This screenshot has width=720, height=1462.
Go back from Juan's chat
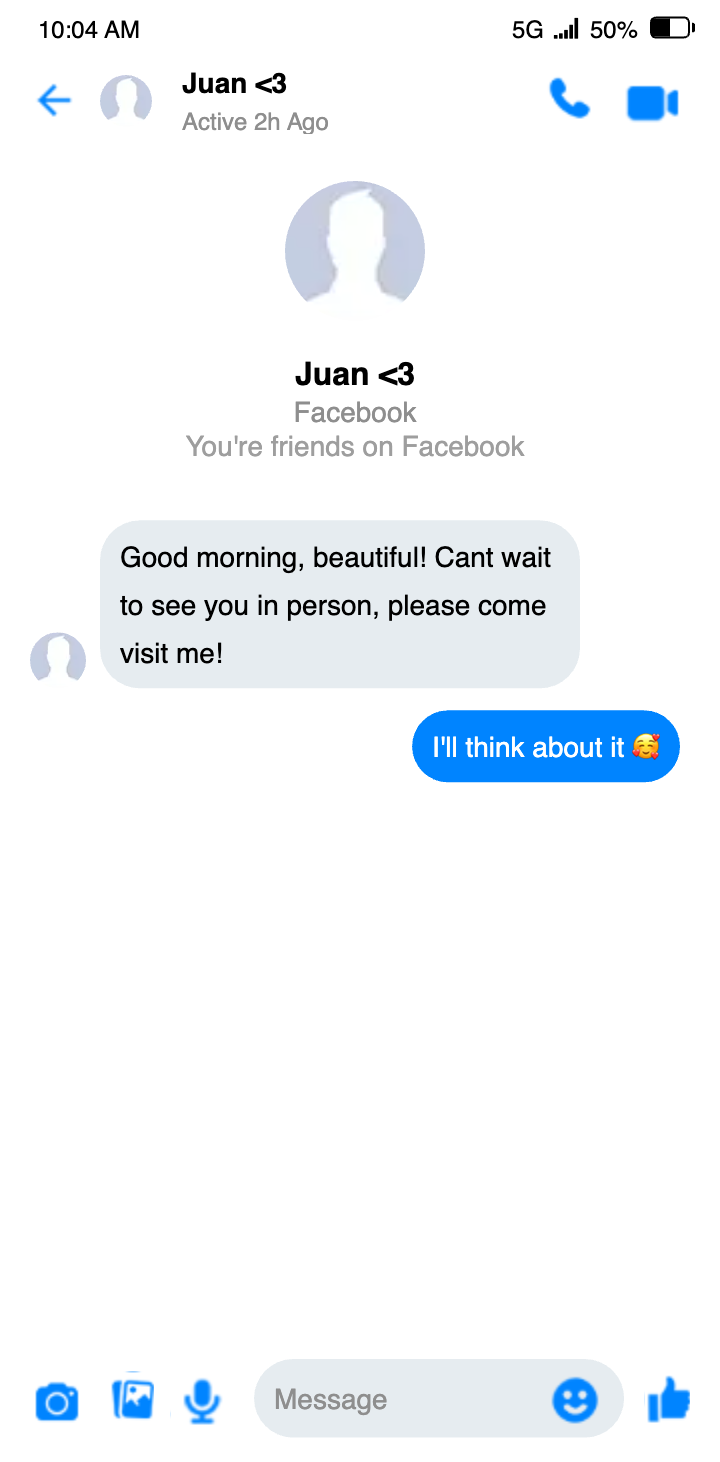point(54,101)
